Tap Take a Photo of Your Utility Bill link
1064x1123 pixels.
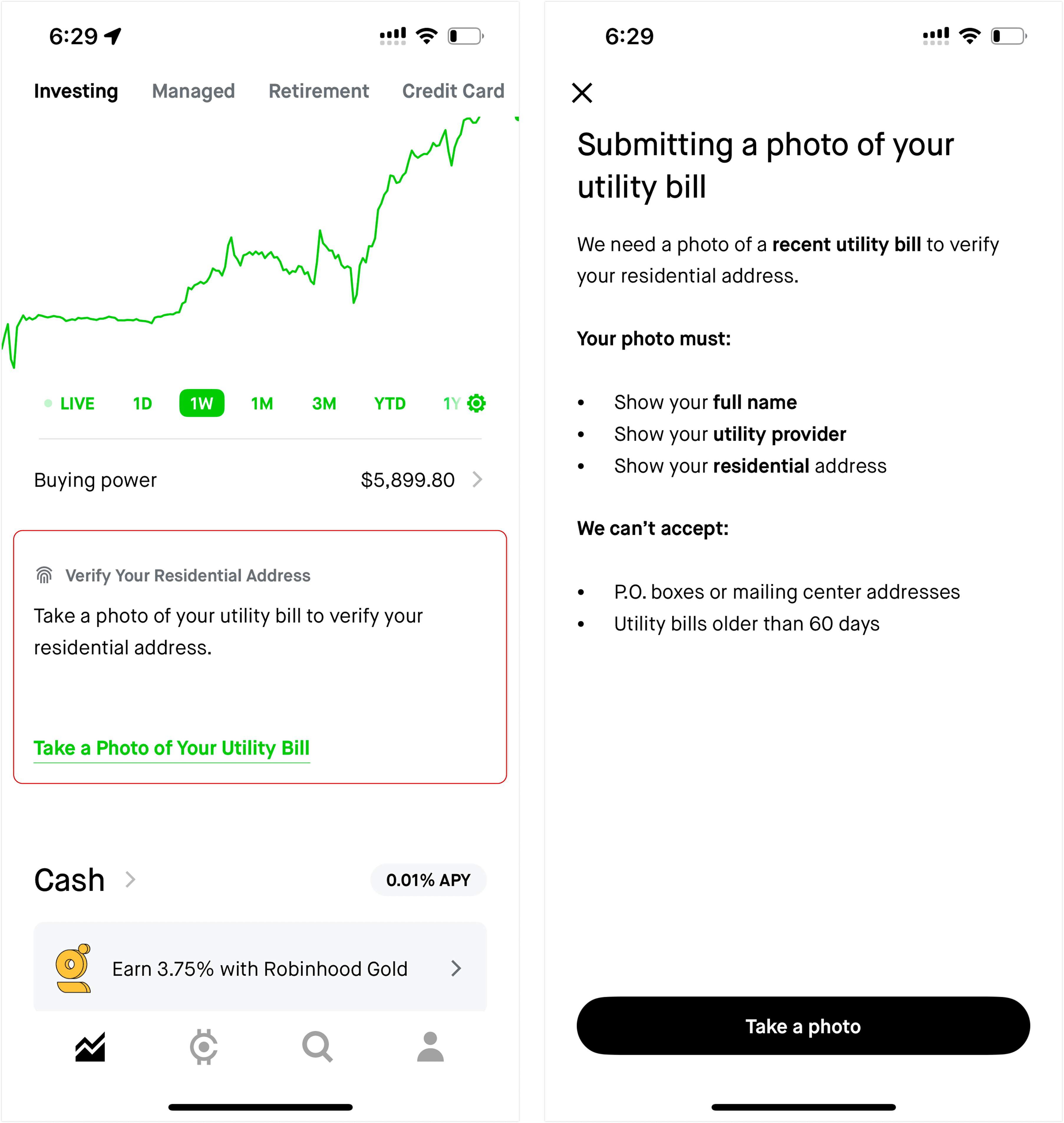[x=171, y=748]
